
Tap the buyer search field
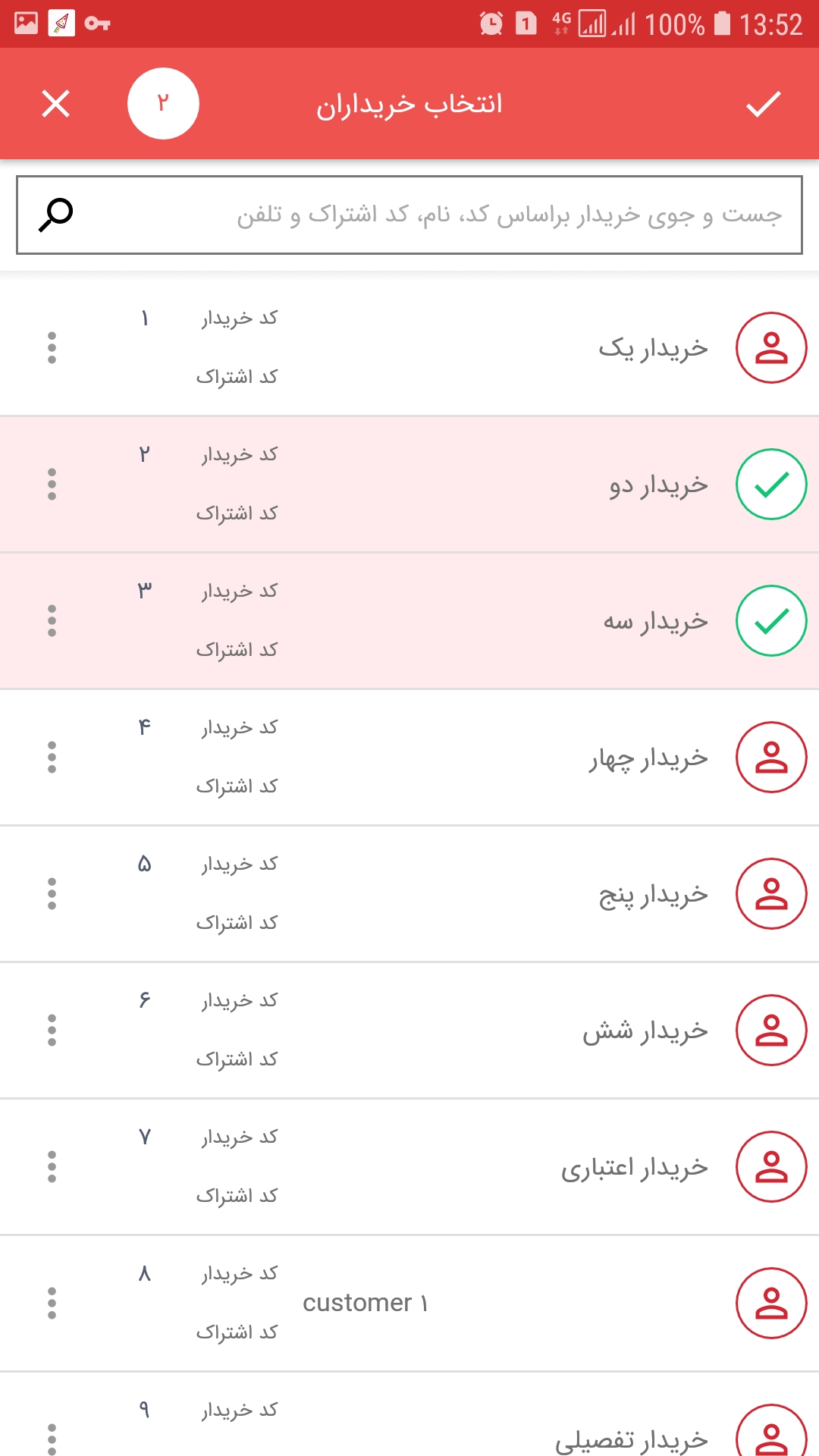(x=409, y=215)
